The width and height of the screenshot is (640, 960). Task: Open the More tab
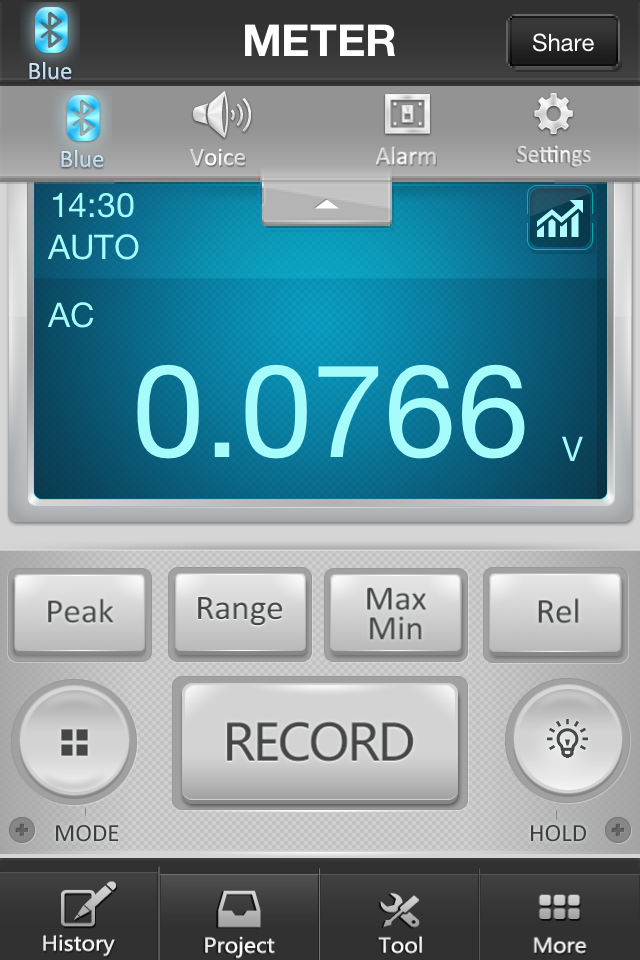tap(559, 916)
